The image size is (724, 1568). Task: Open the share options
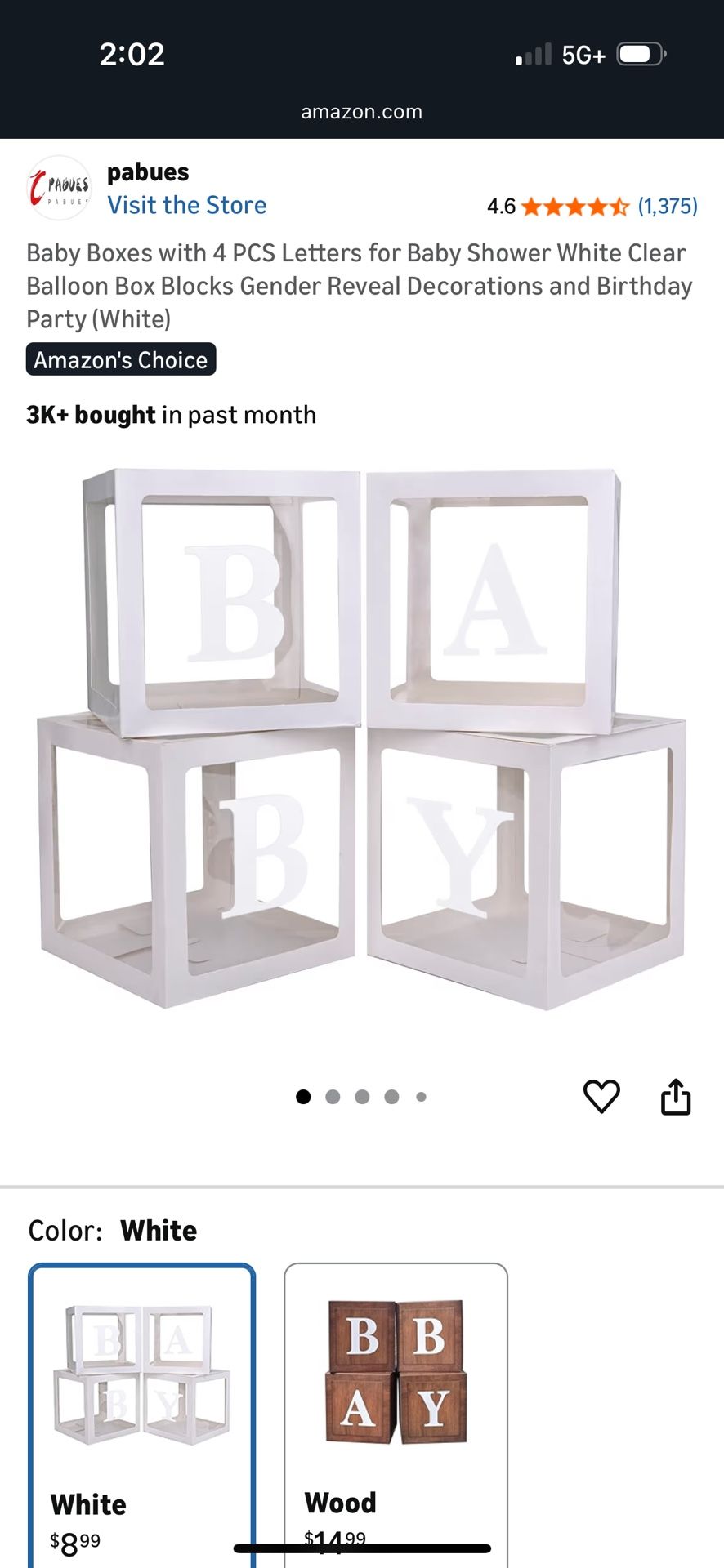pyautogui.click(x=677, y=1097)
